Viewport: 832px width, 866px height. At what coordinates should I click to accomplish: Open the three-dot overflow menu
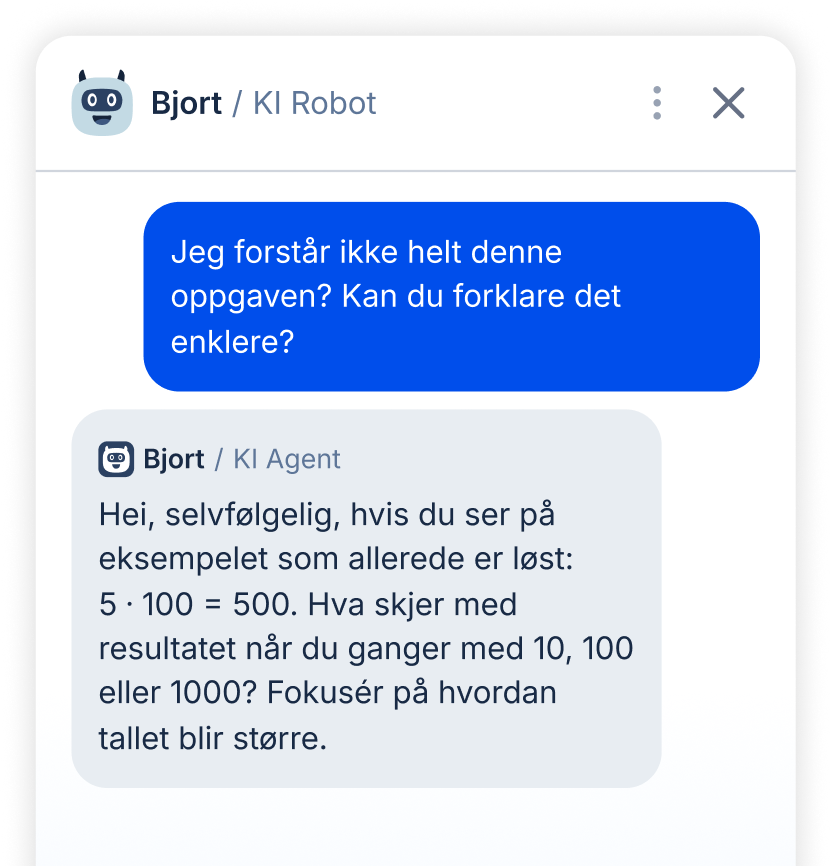point(657,103)
